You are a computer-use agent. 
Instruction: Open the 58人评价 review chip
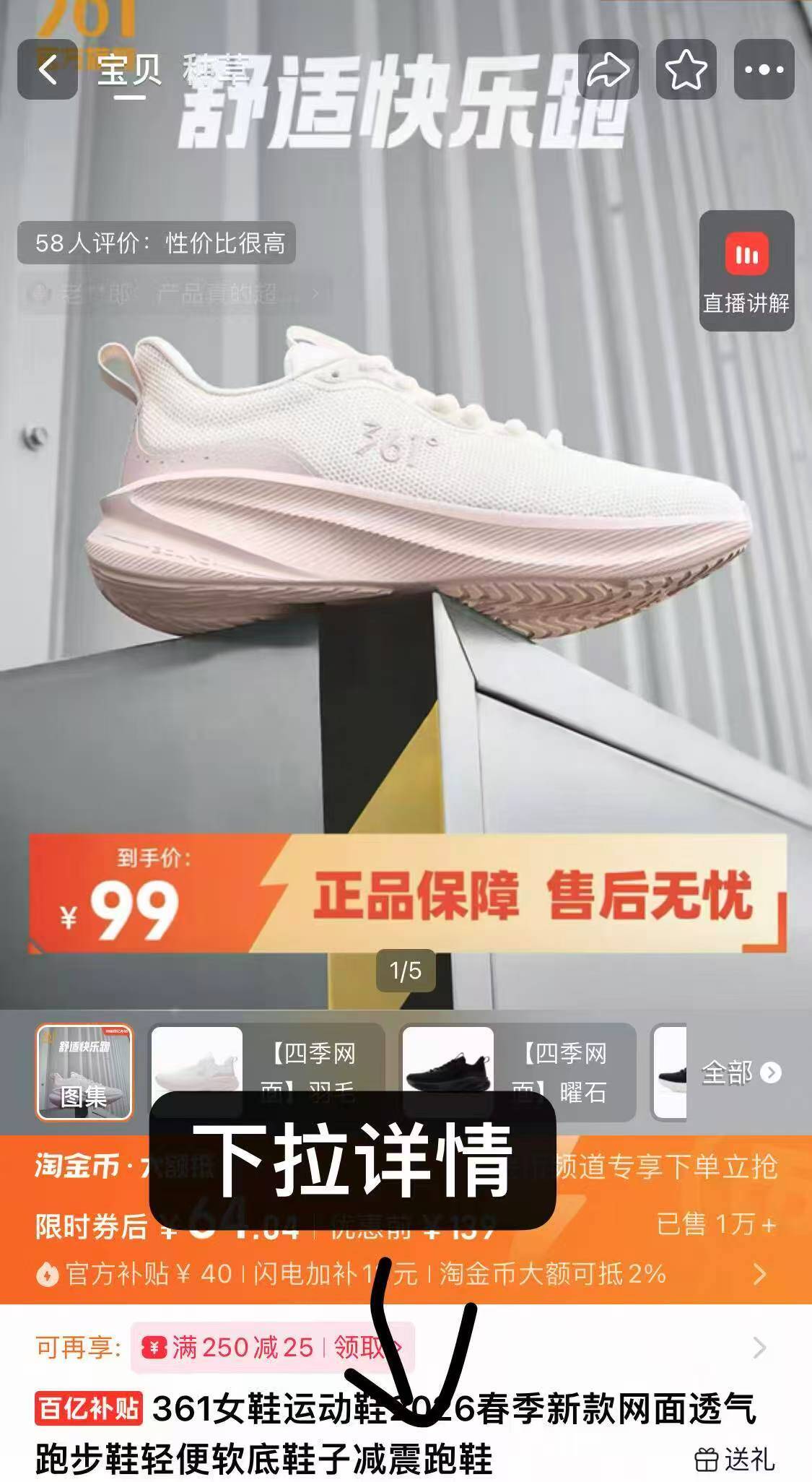(x=157, y=243)
